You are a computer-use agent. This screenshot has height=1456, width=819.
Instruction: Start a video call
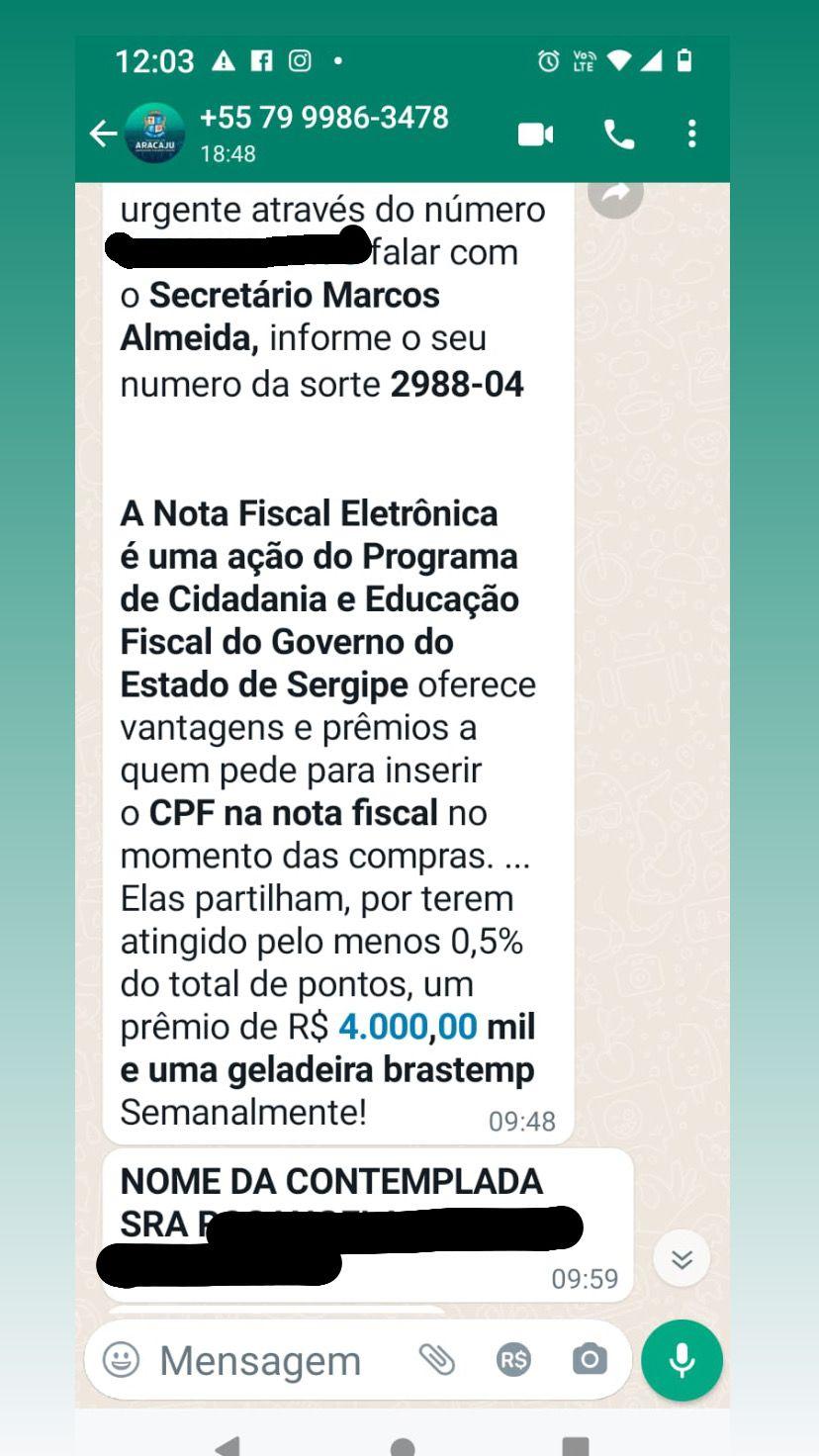(x=535, y=135)
